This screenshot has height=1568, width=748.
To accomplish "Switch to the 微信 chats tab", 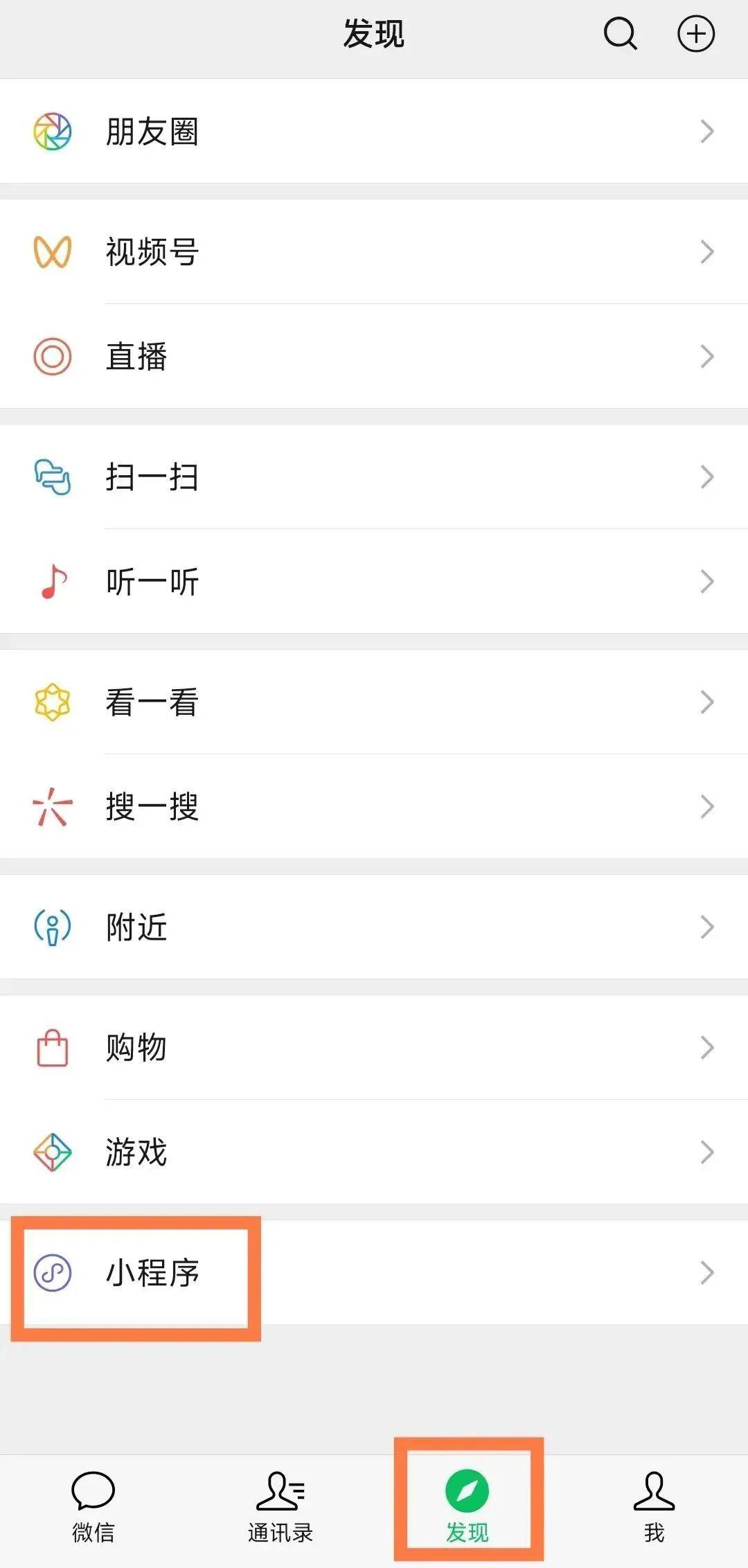I will coord(93,1506).
